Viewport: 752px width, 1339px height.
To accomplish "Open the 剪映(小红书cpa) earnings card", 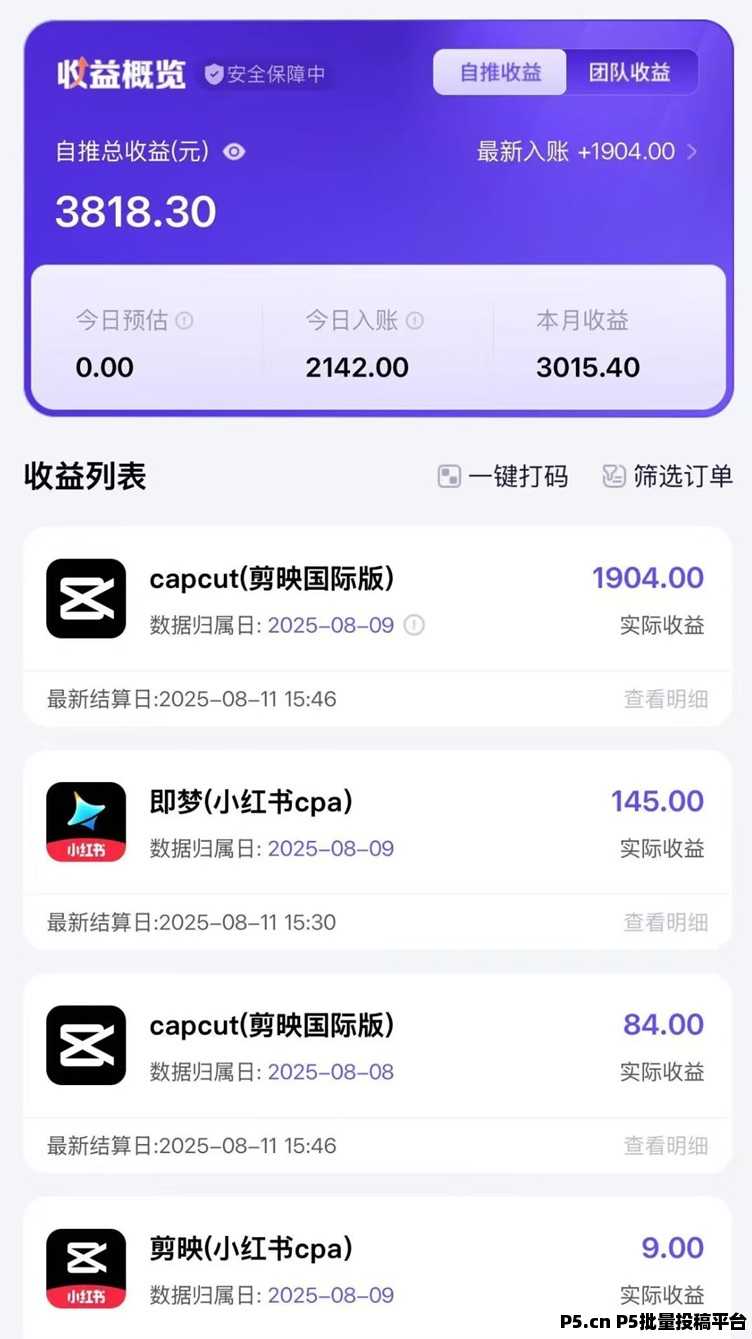I will [376, 1268].
